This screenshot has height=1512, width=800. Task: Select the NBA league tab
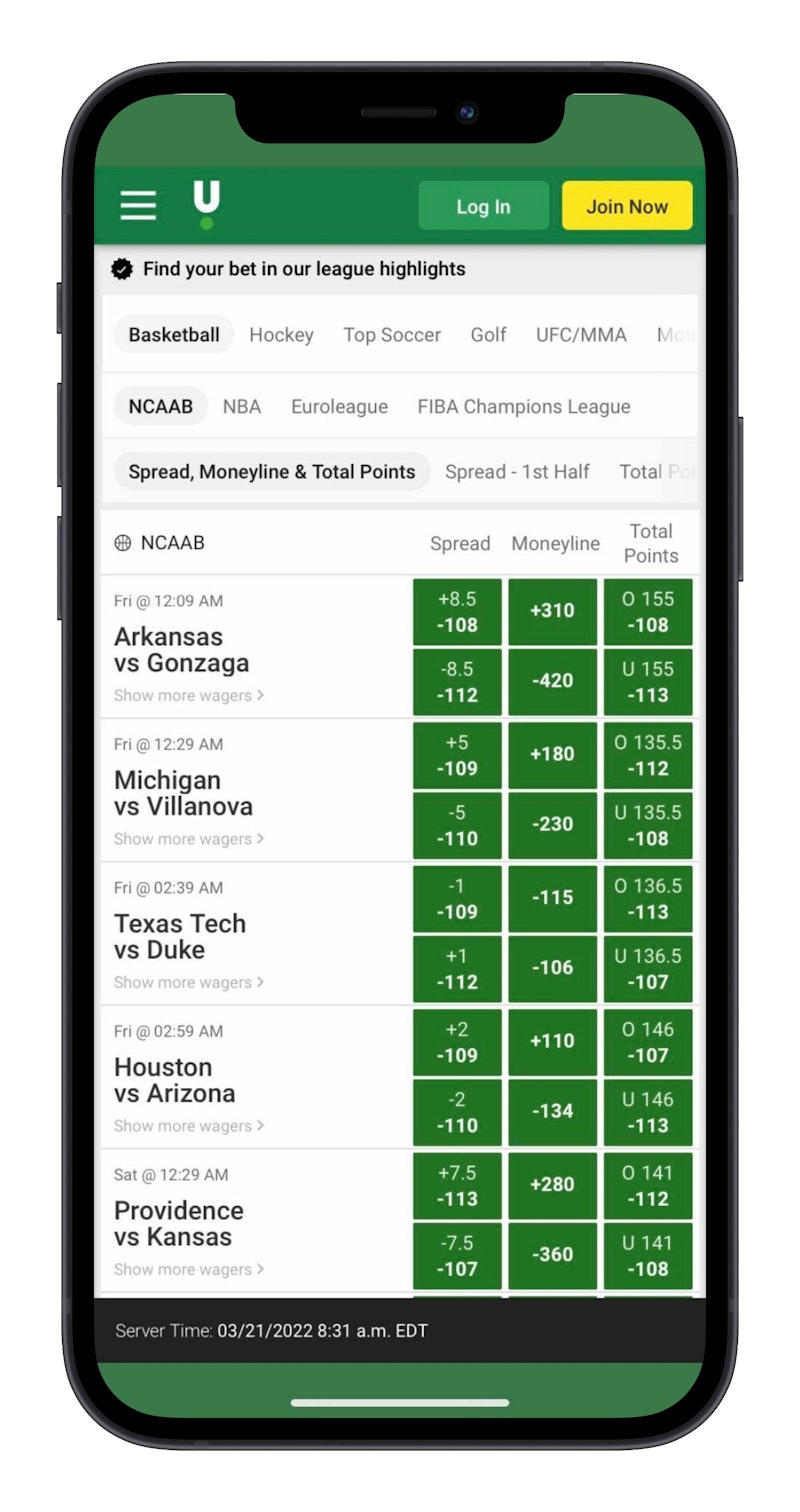click(242, 407)
